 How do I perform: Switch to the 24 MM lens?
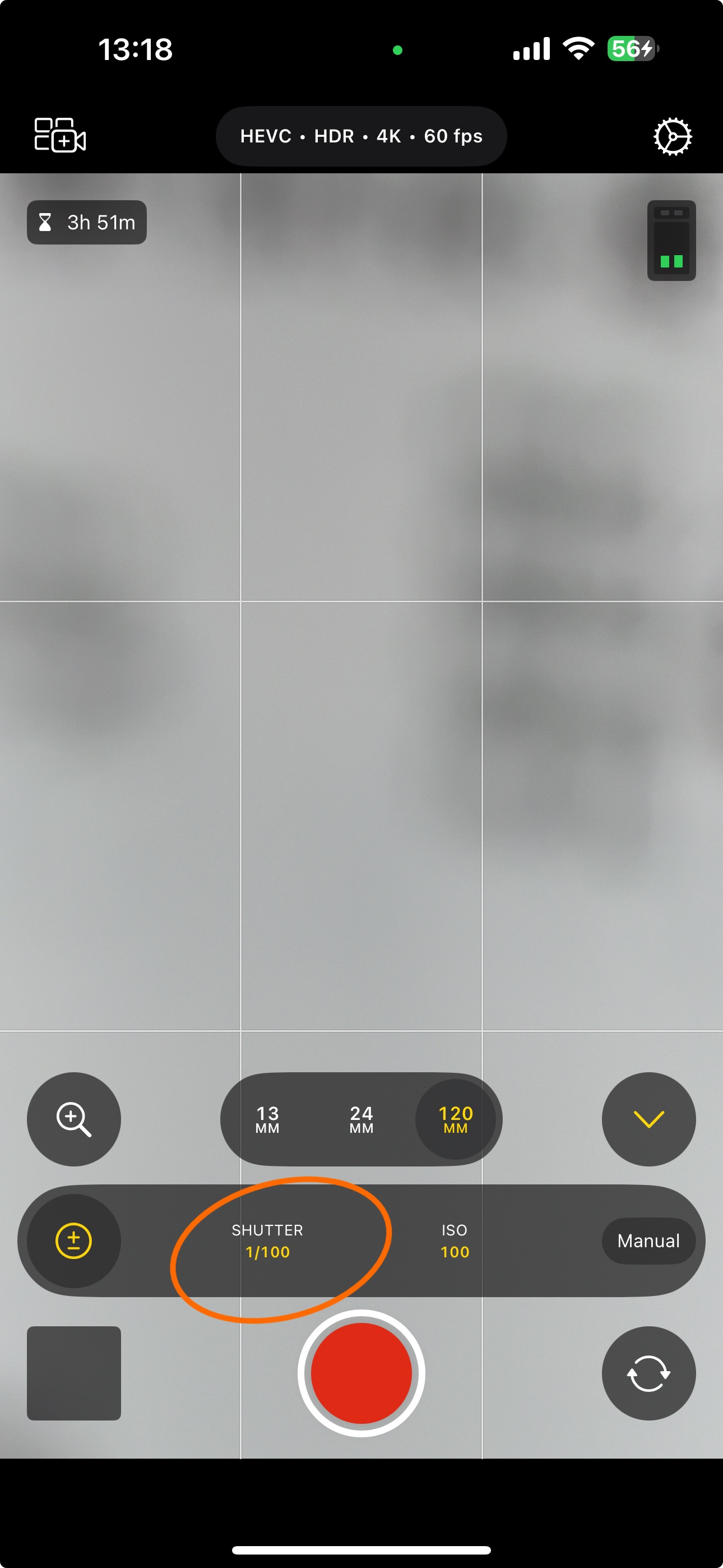[361, 1119]
